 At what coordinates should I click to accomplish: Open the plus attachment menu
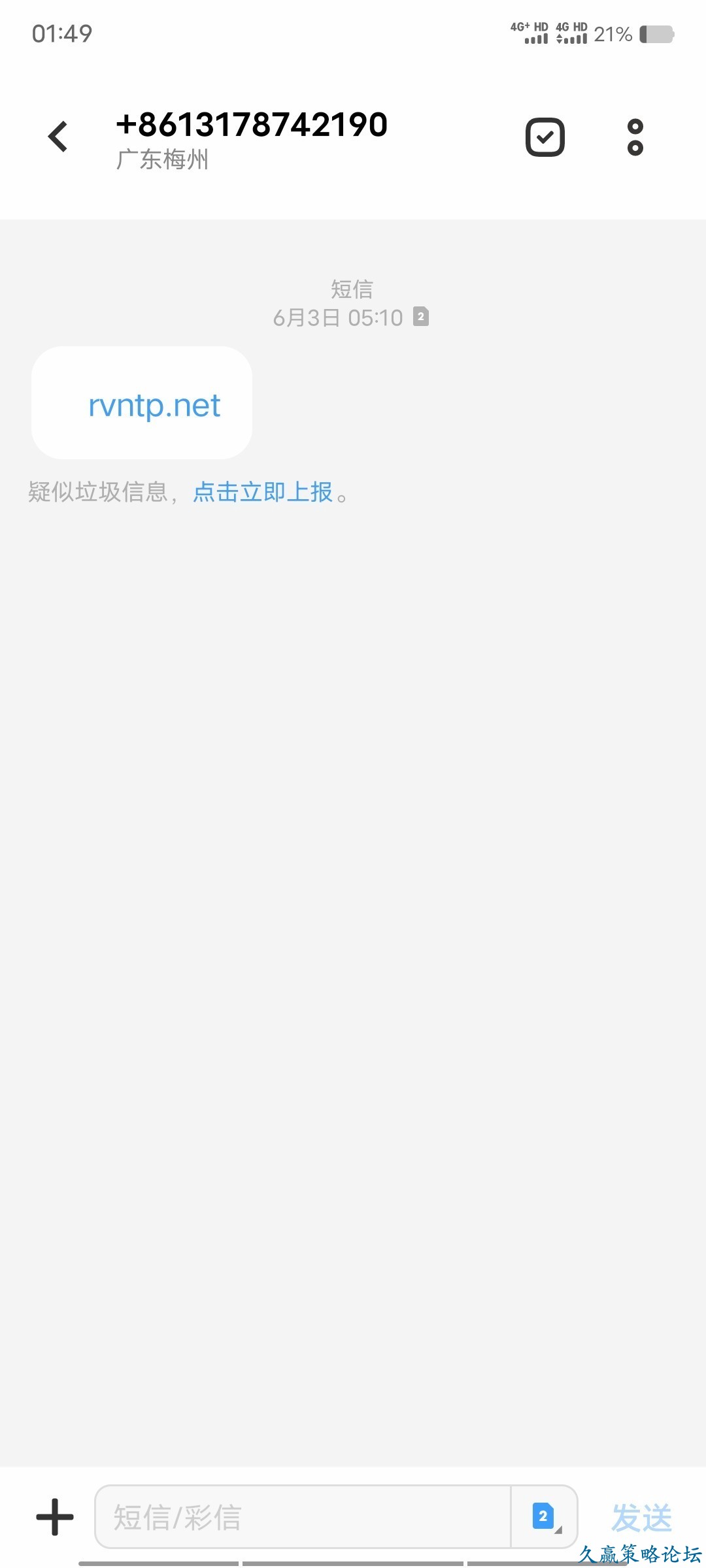[x=55, y=1516]
